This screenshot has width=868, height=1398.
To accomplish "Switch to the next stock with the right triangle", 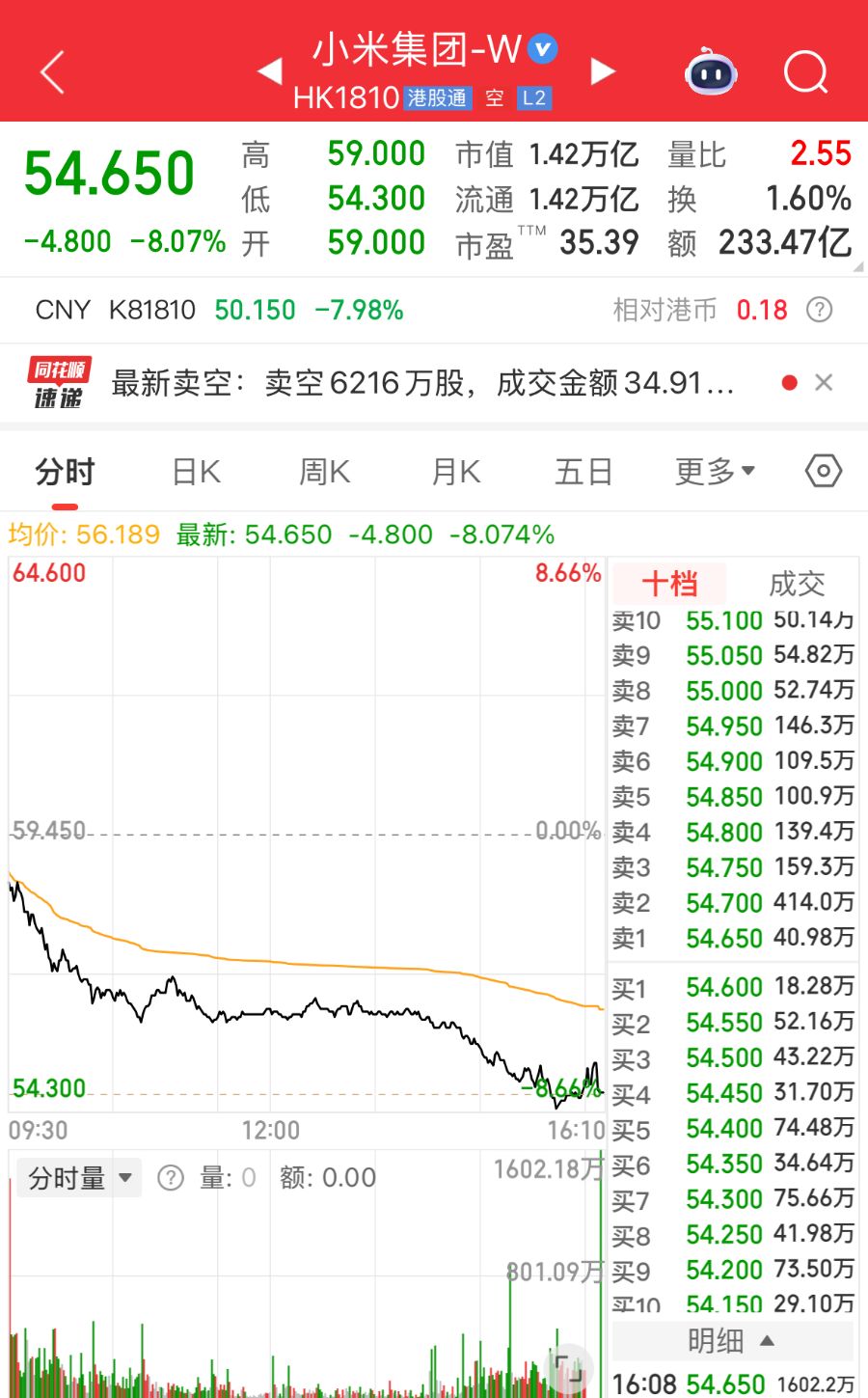I will tap(603, 70).
